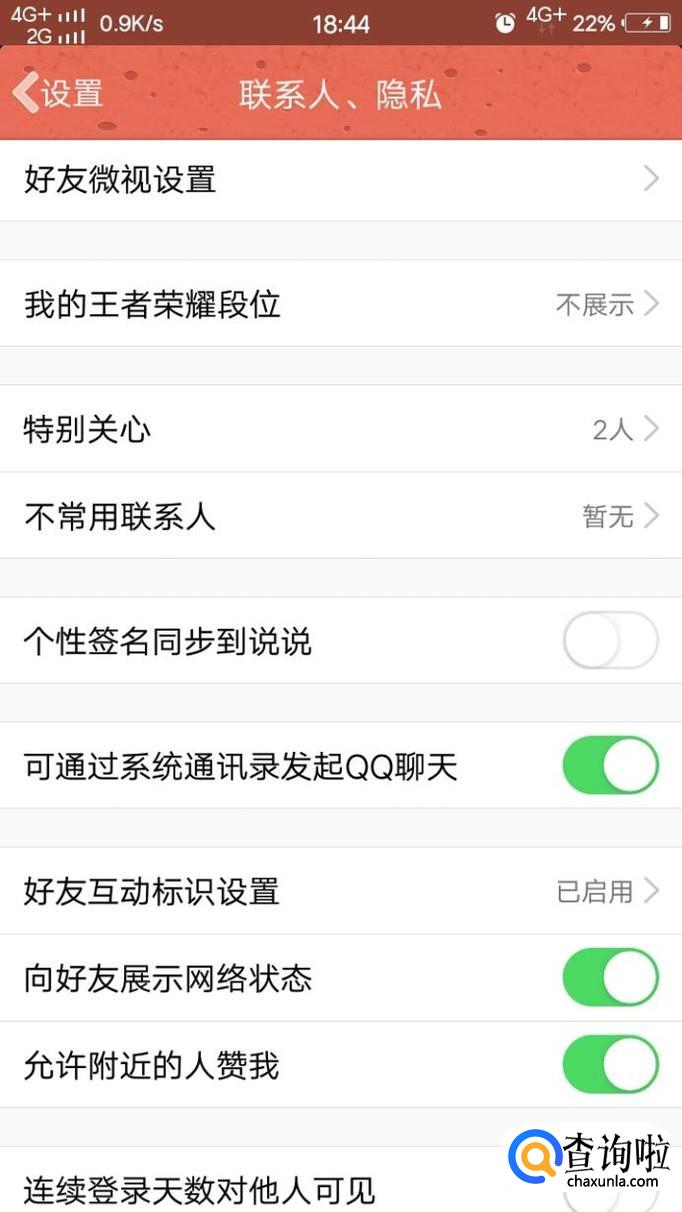This screenshot has width=682, height=1212.
Task: Open 我的王者荣耀段位 setting
Action: pyautogui.click(x=340, y=304)
